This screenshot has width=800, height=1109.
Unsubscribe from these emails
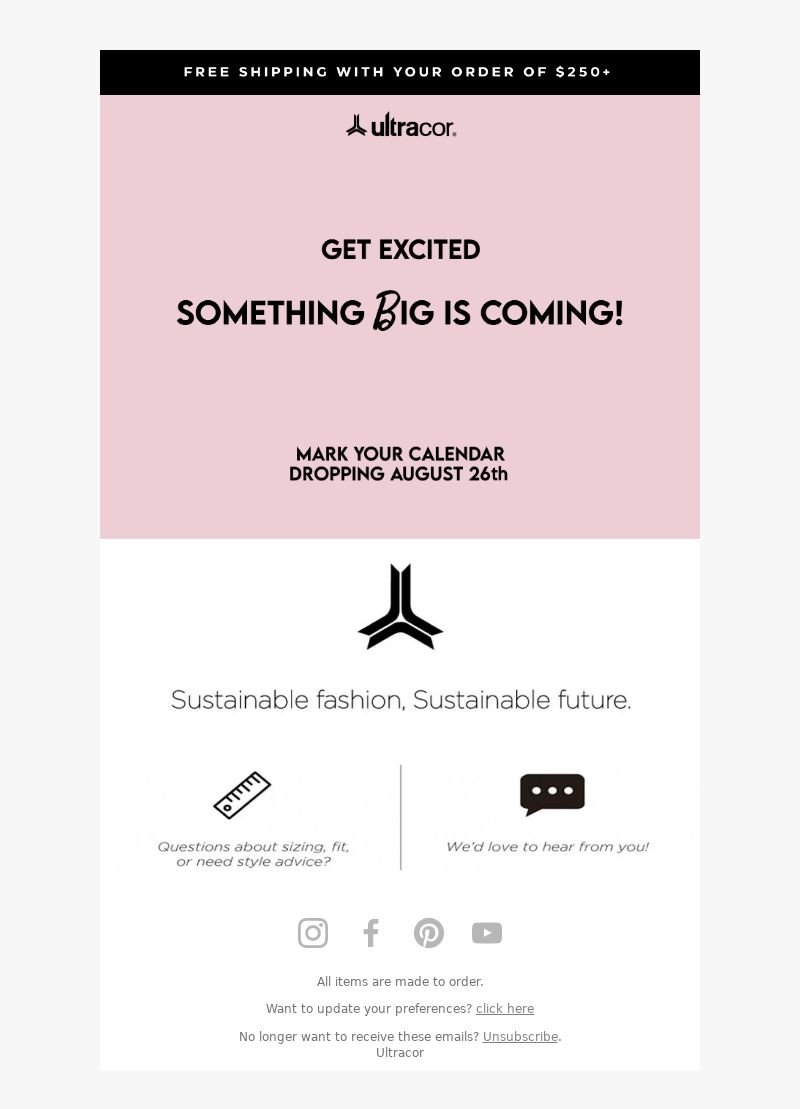click(x=520, y=1037)
